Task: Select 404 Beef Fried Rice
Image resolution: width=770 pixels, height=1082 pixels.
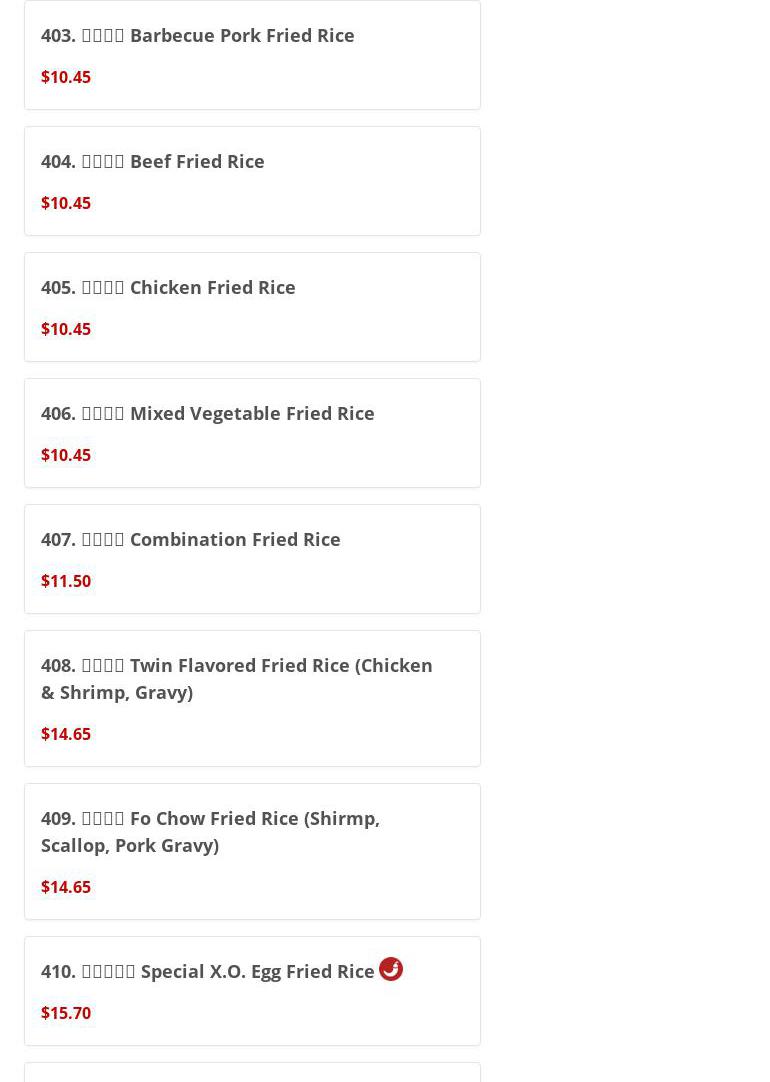Action: (x=153, y=162)
